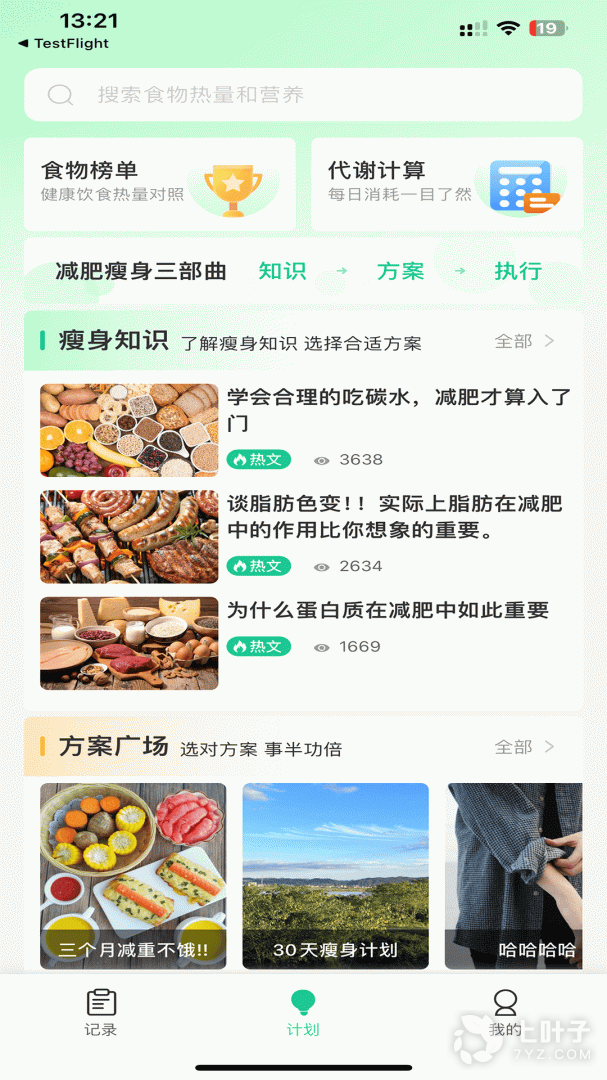Open the 30天瘦身计划 plan card
The image size is (607, 1080).
[x=335, y=876]
